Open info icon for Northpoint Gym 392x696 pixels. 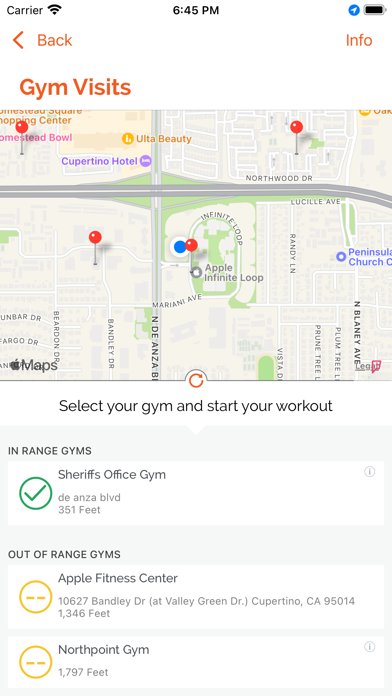click(369, 647)
